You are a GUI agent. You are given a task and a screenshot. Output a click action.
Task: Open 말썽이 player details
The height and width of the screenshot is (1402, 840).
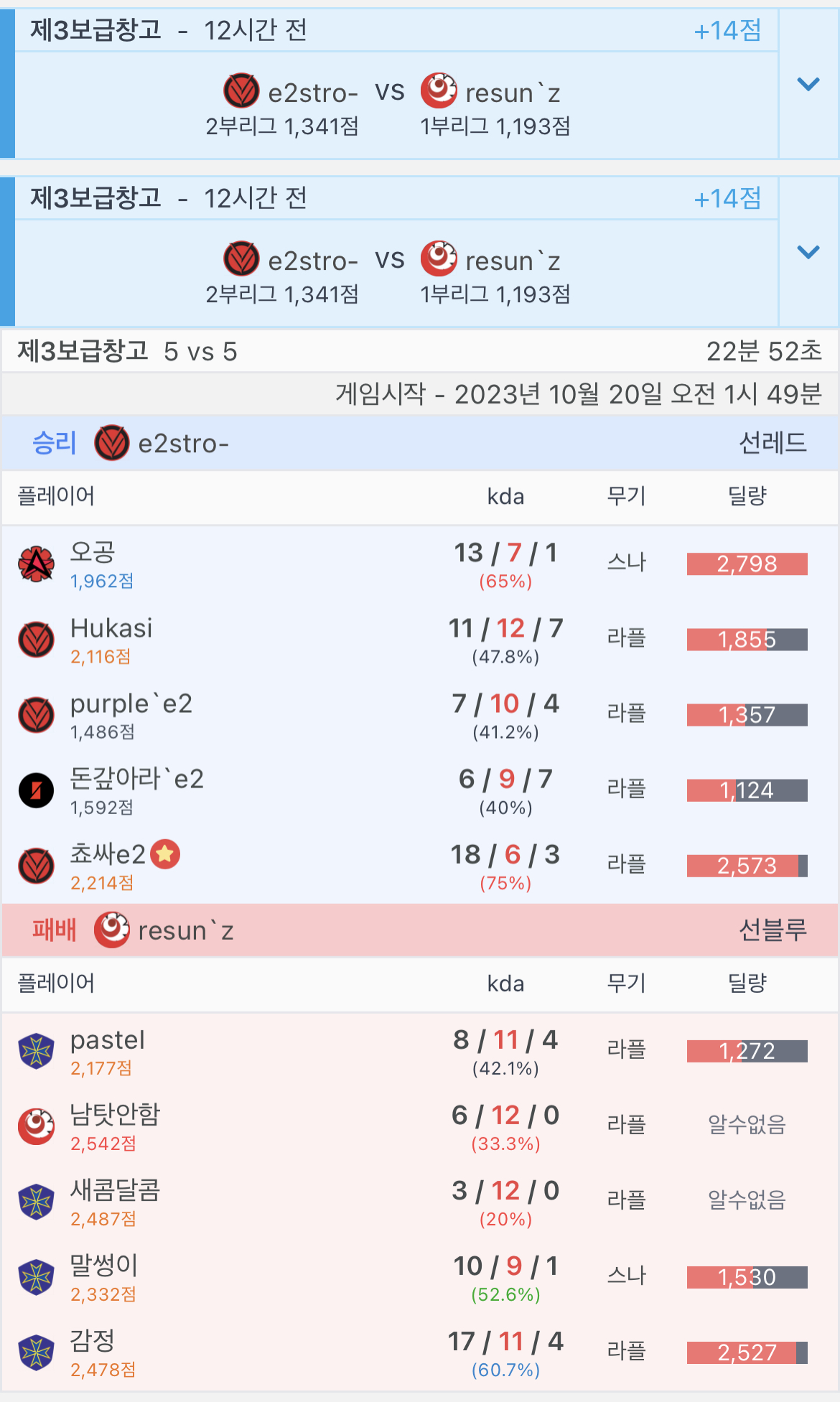104,1266
